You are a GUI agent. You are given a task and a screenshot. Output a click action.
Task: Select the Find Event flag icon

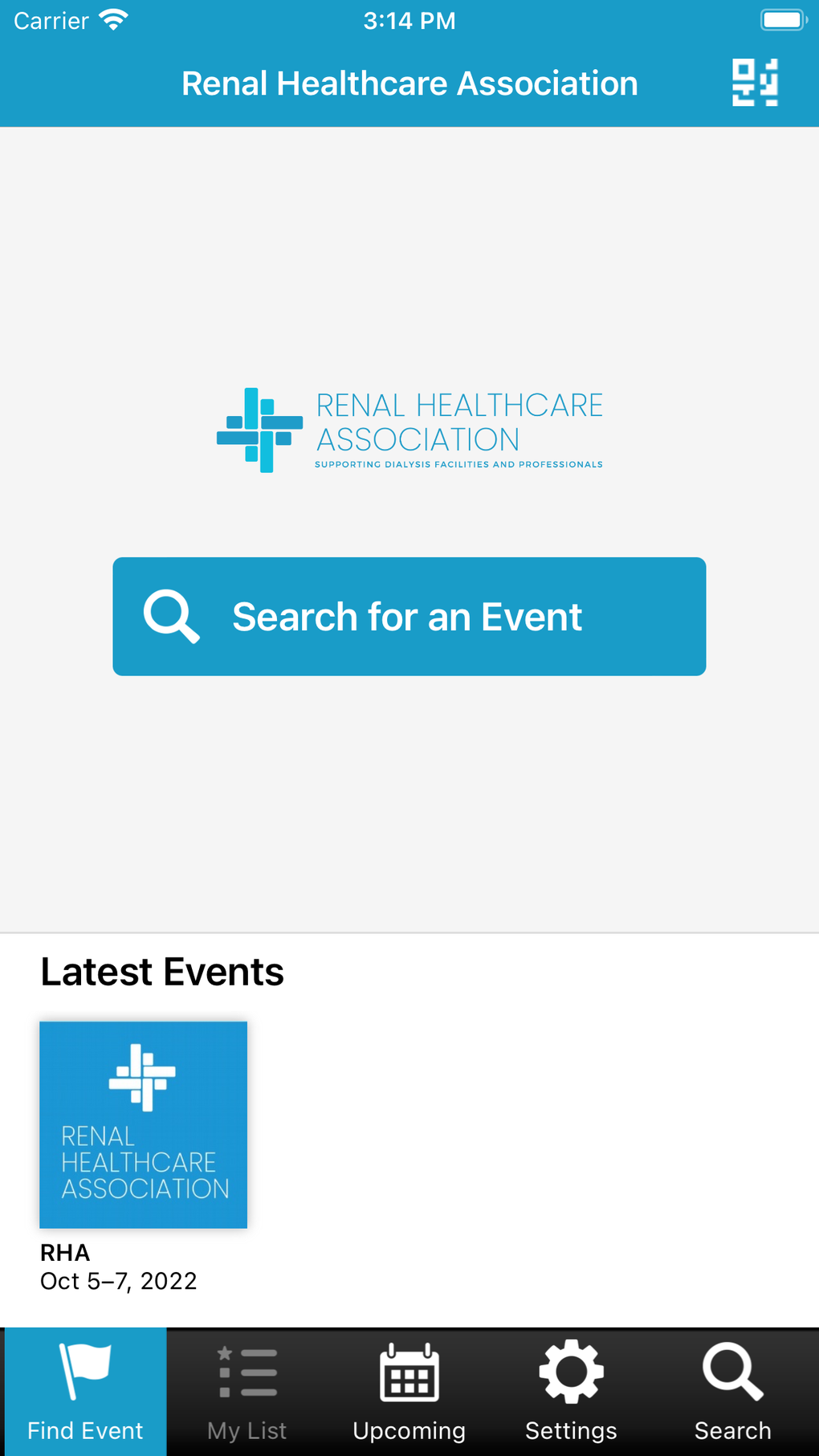(84, 1373)
